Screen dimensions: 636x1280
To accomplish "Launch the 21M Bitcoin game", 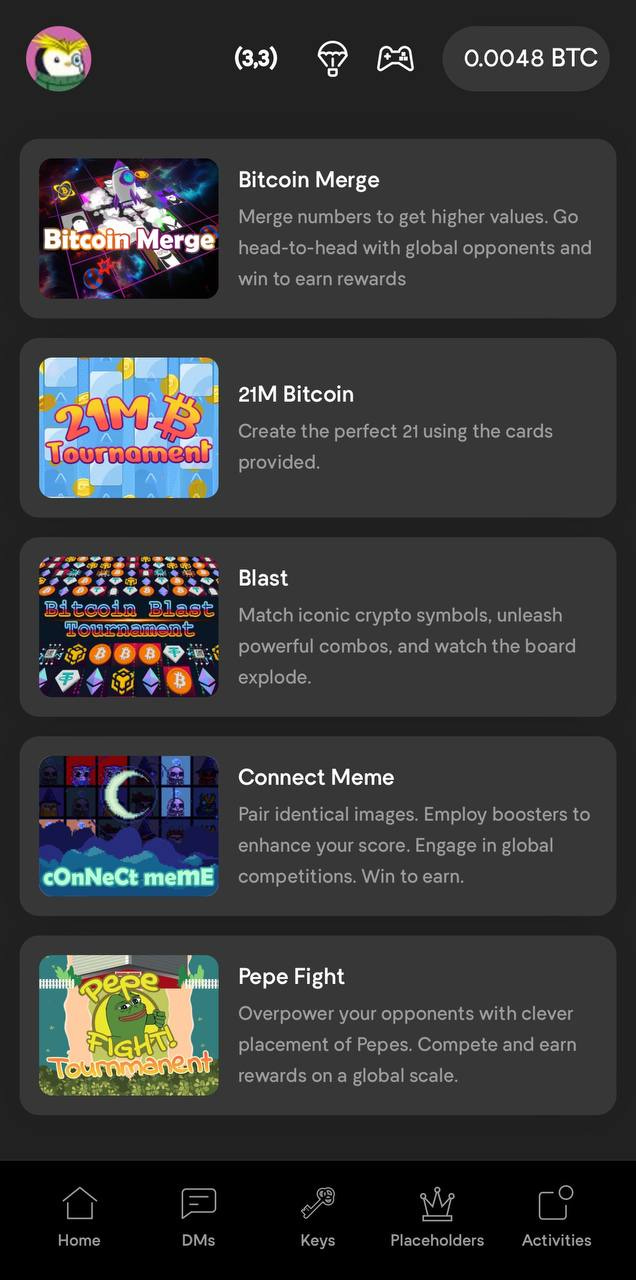I will pos(318,428).
